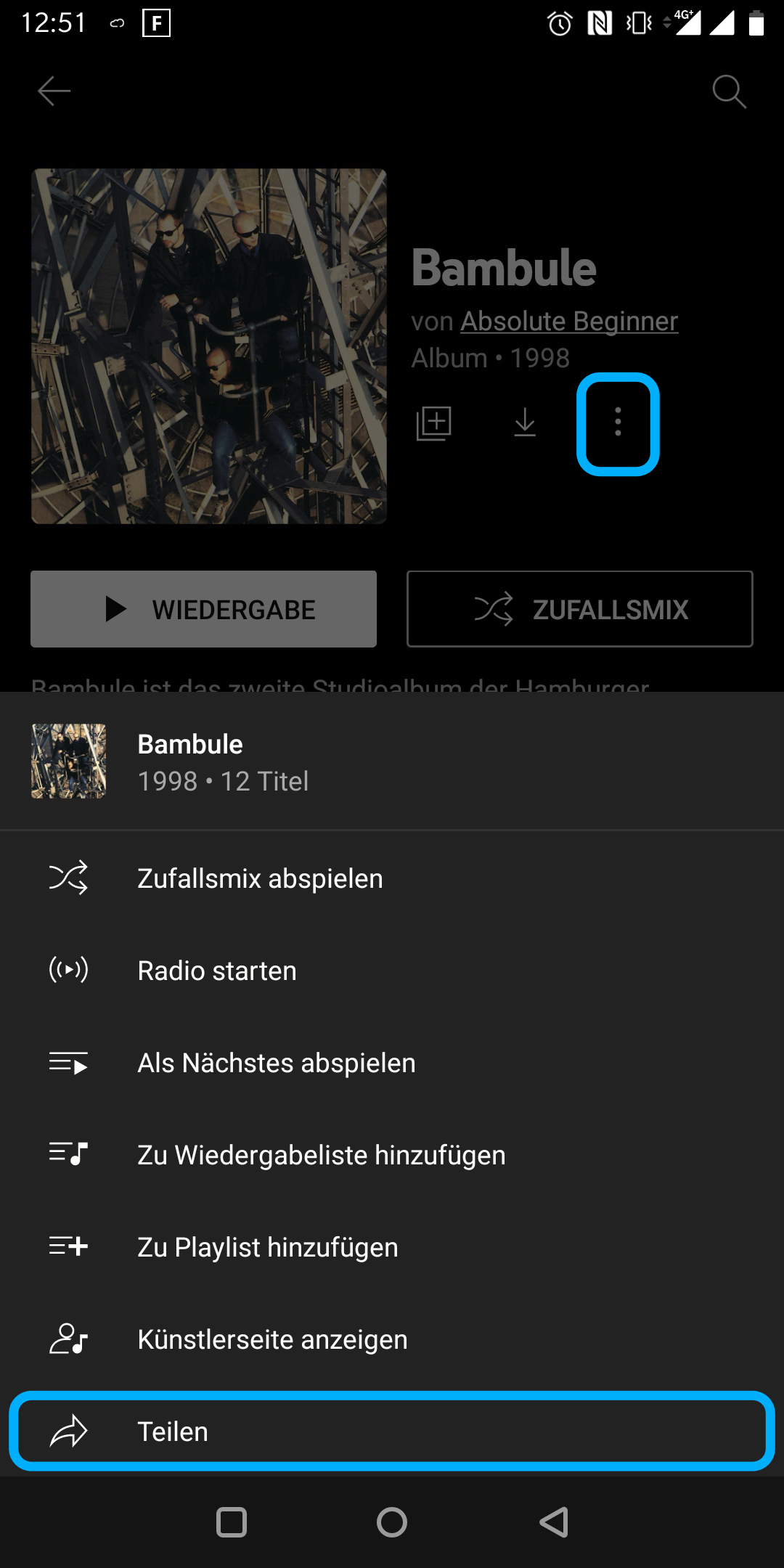Select Zu Playlist hinzufügen
Image resolution: width=784 pixels, height=1568 pixels.
point(392,1247)
